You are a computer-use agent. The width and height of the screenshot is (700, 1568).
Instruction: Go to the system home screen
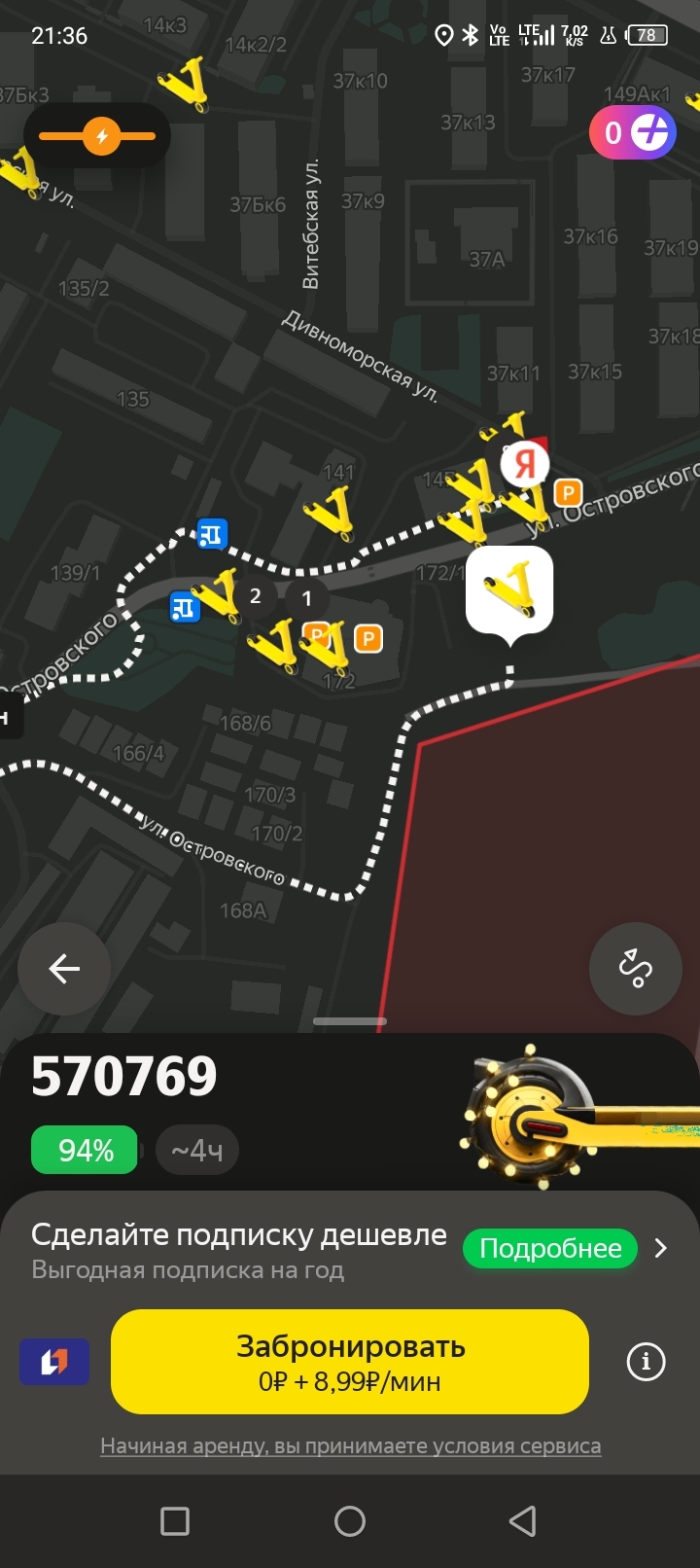(350, 1521)
